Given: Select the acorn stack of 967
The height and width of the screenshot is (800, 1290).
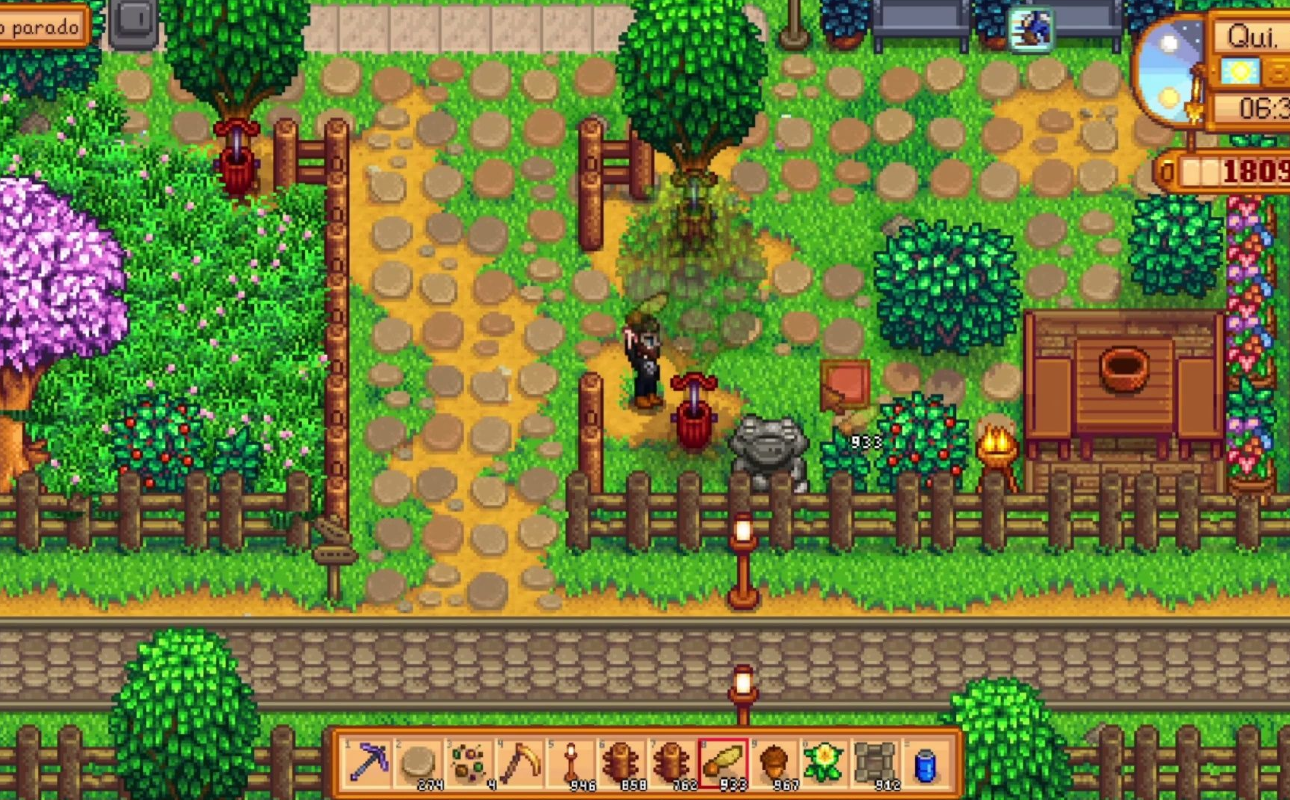Looking at the screenshot, I should tap(773, 764).
